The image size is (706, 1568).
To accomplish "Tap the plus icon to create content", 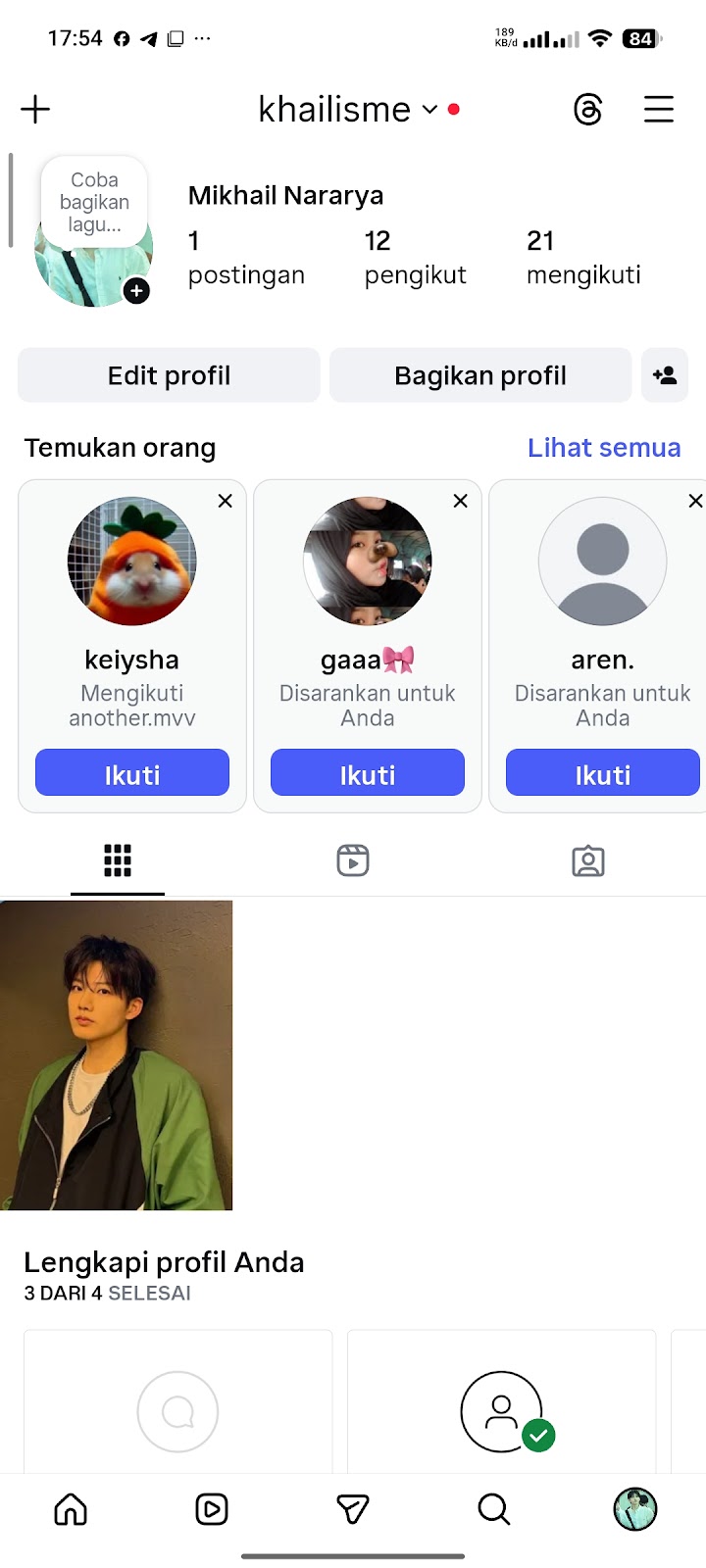I will point(35,109).
